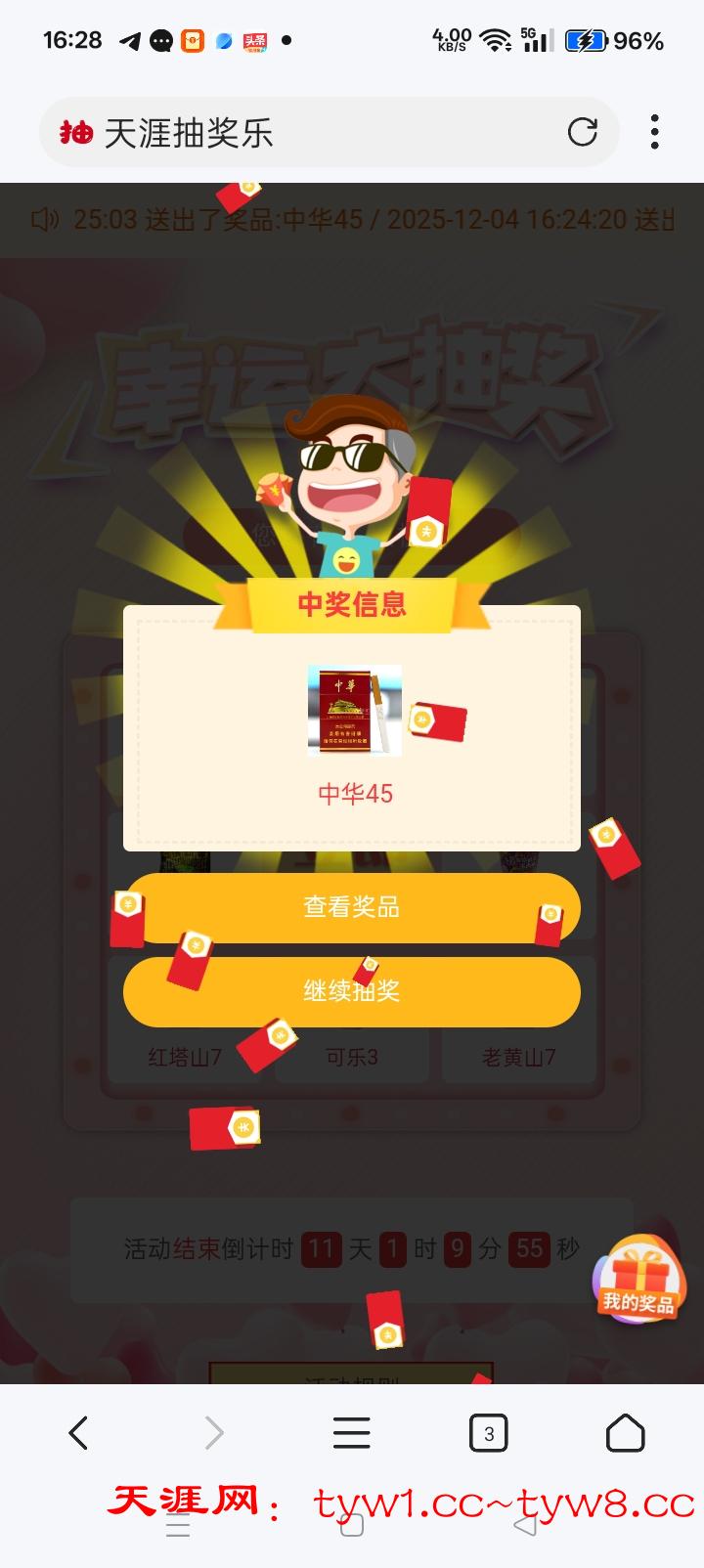Tap the 天涯抽奖乐 address bar
The image size is (704, 1568).
tap(293, 132)
